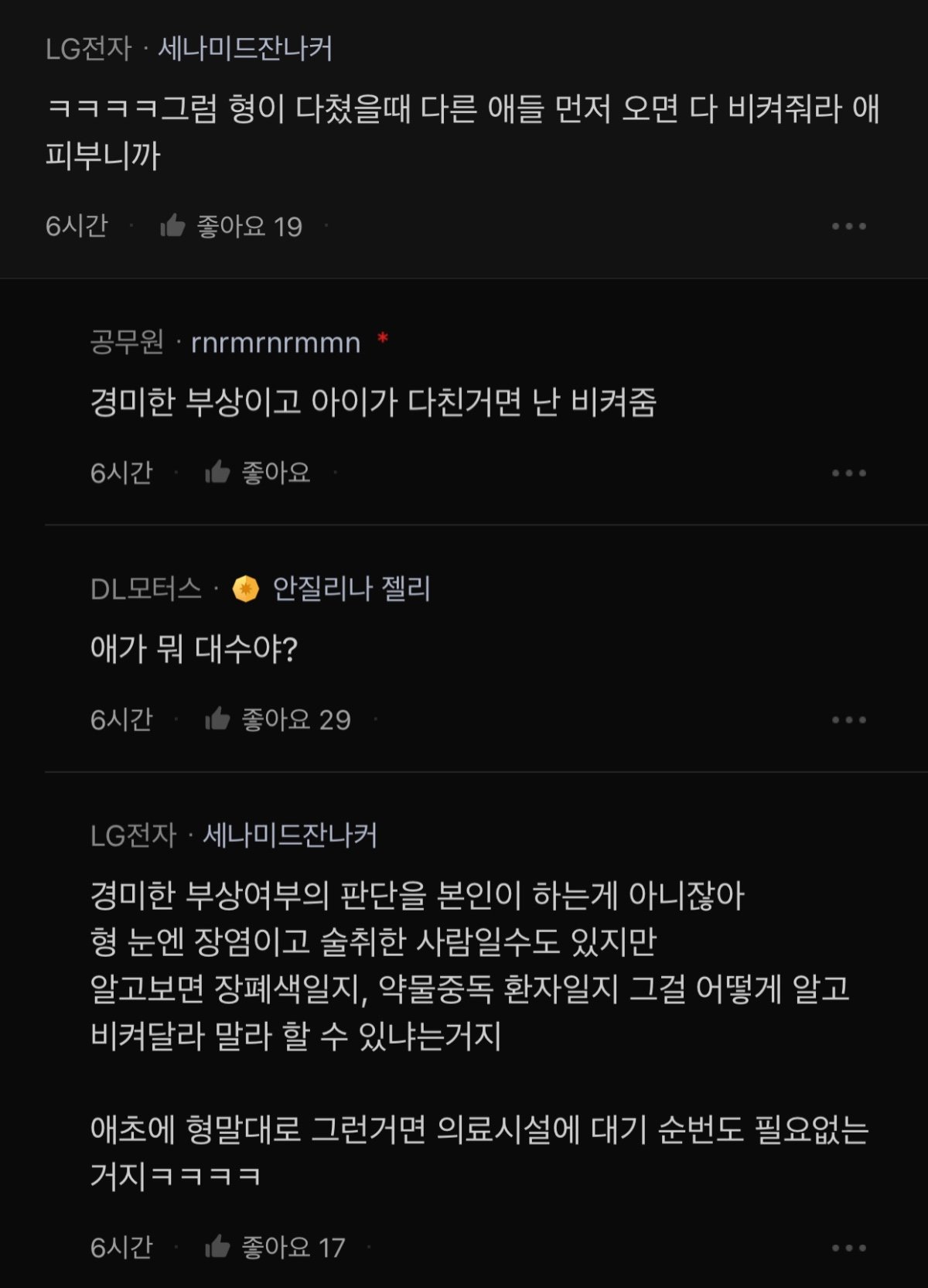
Task: Click 좋아요 19 on the first comment
Action: pos(250,224)
